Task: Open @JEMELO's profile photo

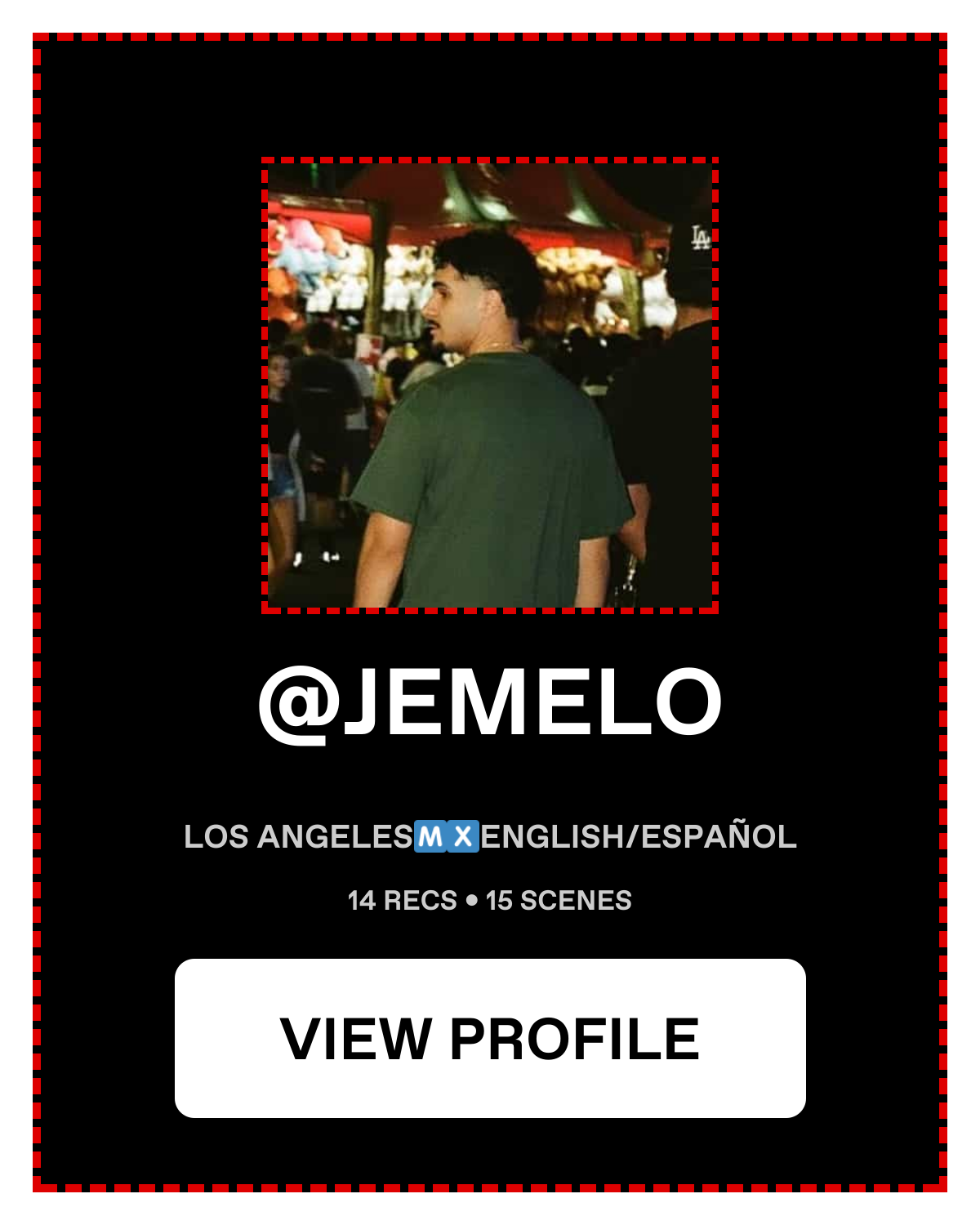Action: click(x=490, y=385)
